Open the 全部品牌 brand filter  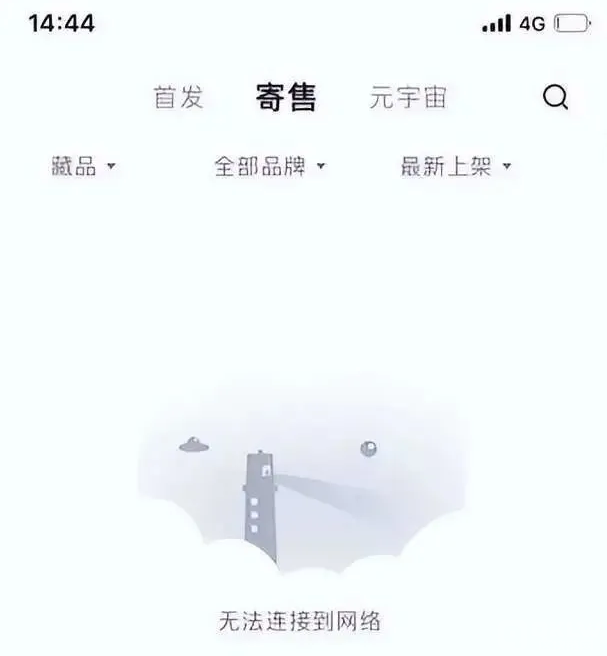pos(270,167)
